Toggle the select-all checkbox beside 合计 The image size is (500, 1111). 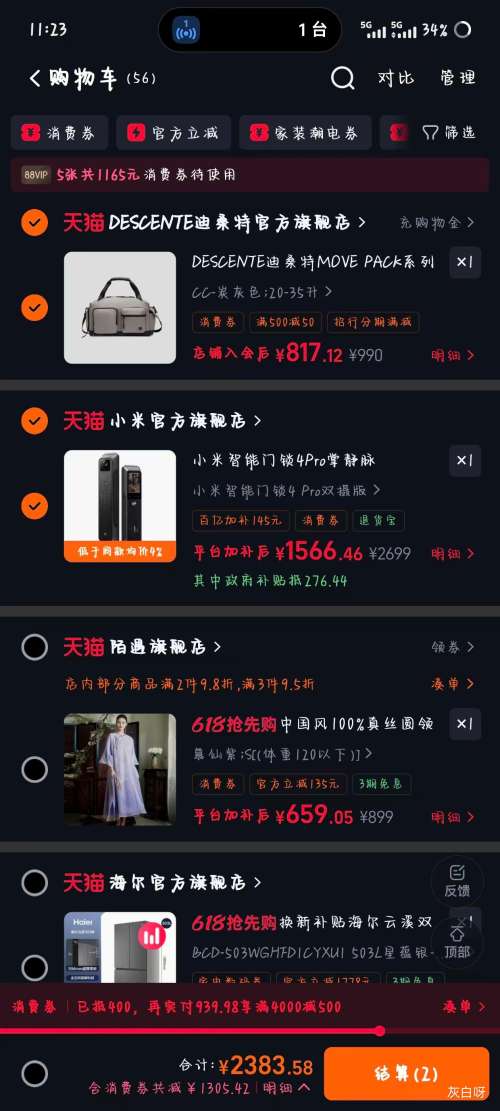point(34,1073)
